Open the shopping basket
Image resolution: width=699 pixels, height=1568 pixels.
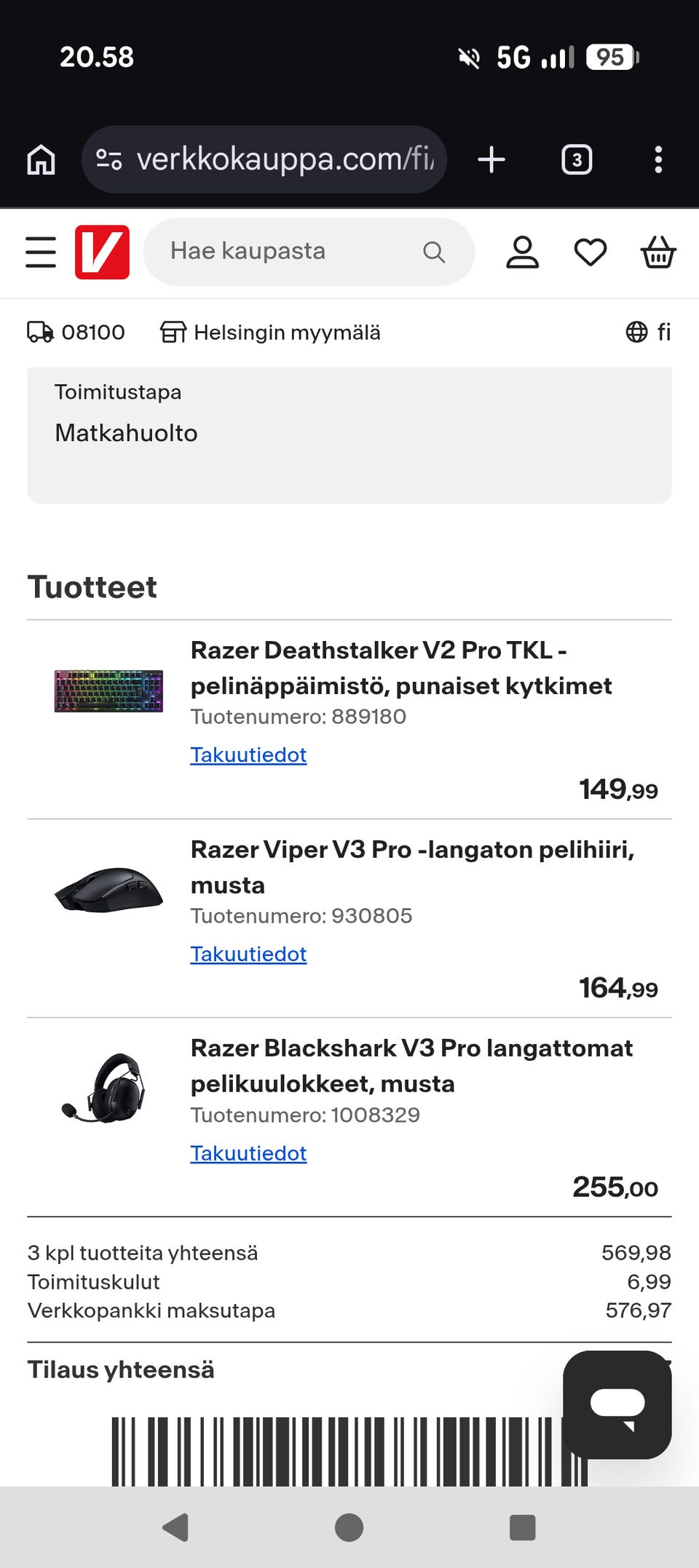pos(658,252)
